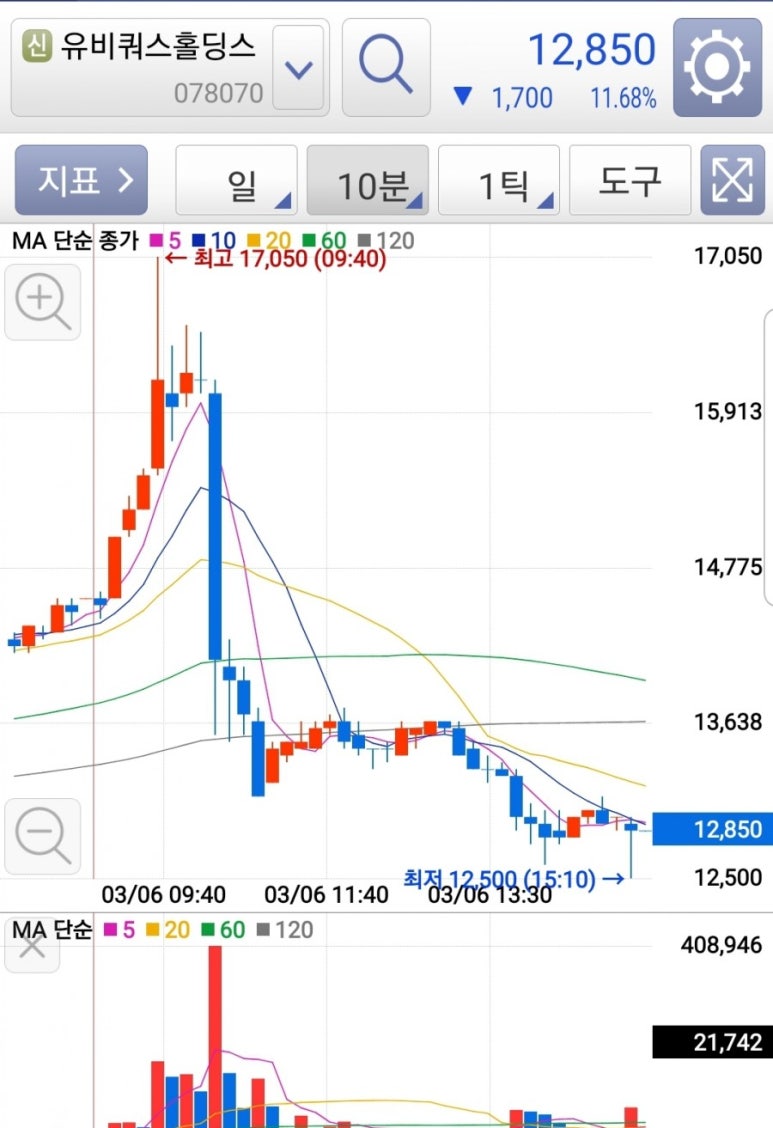The image size is (773, 1128).
Task: Open the 도구 tools menu
Action: [x=630, y=181]
